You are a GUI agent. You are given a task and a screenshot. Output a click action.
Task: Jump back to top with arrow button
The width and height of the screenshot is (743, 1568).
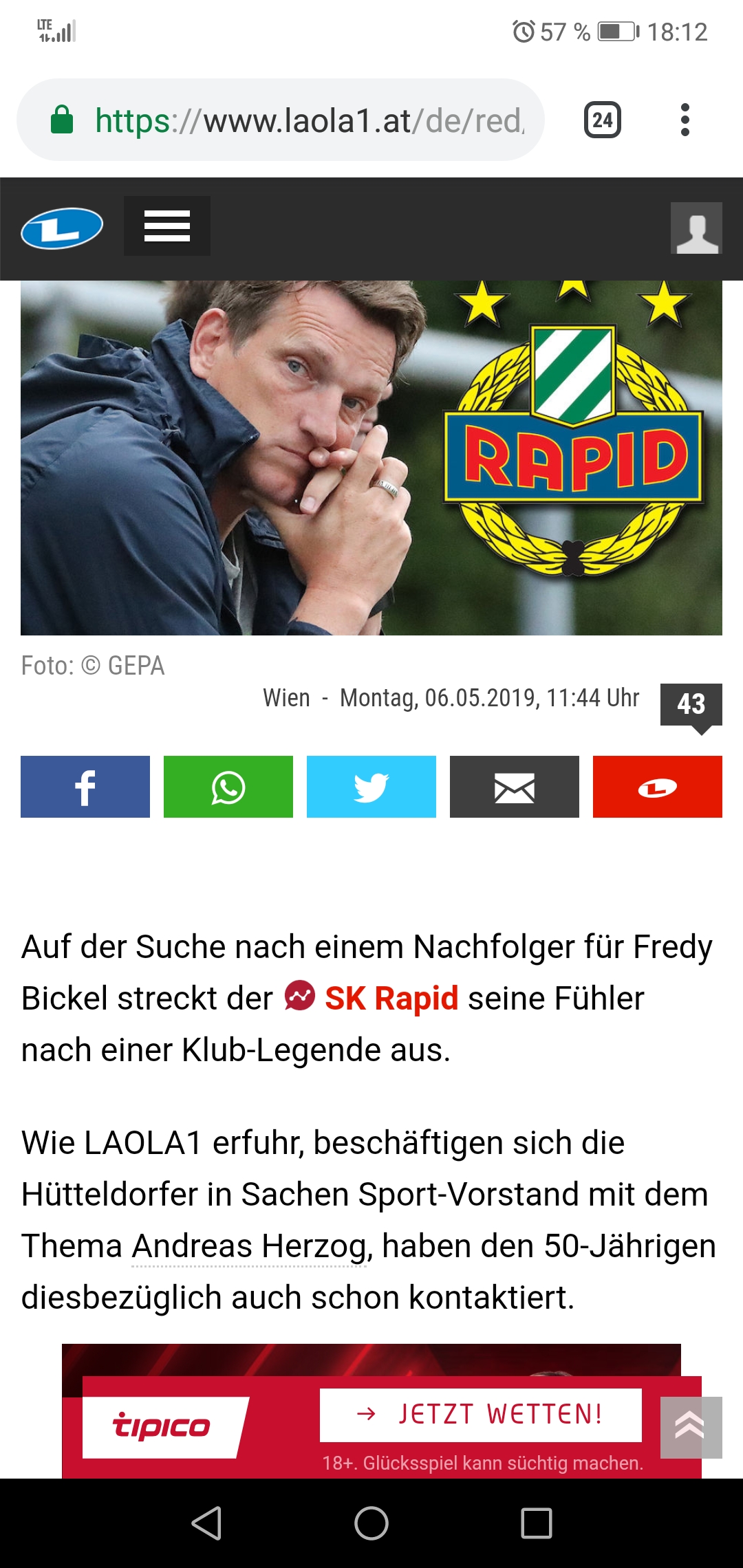tap(691, 1427)
